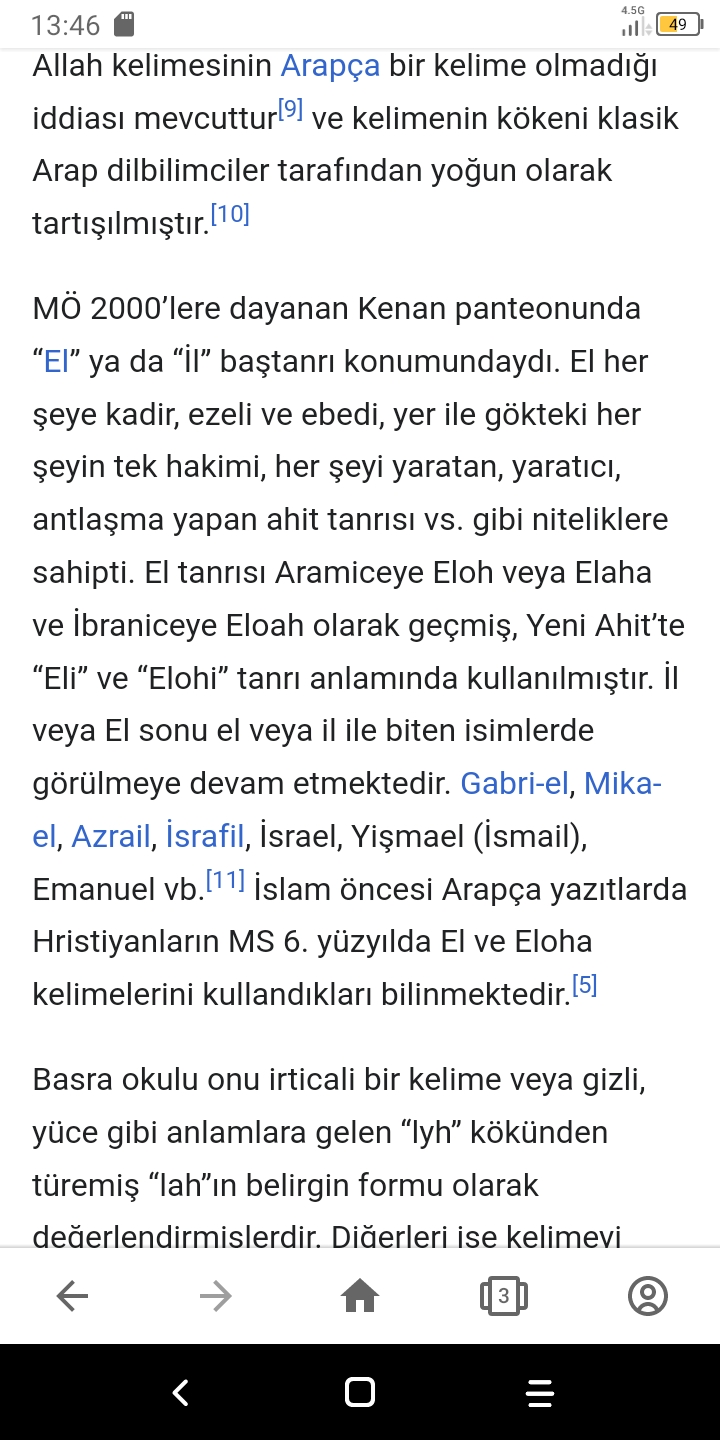Open the browser home page
The image size is (720, 1440).
coord(360,1297)
